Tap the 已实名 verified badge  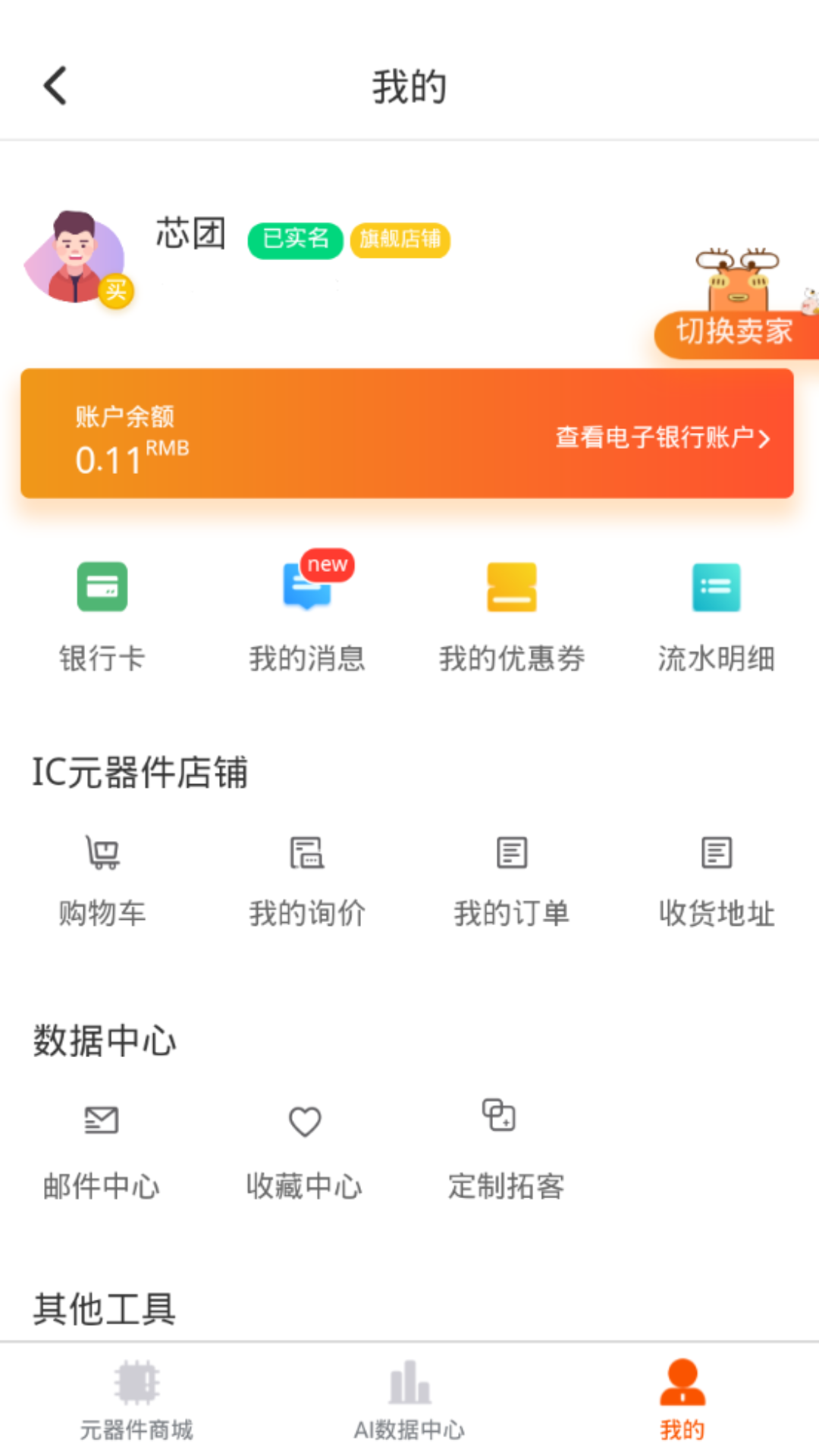click(294, 239)
